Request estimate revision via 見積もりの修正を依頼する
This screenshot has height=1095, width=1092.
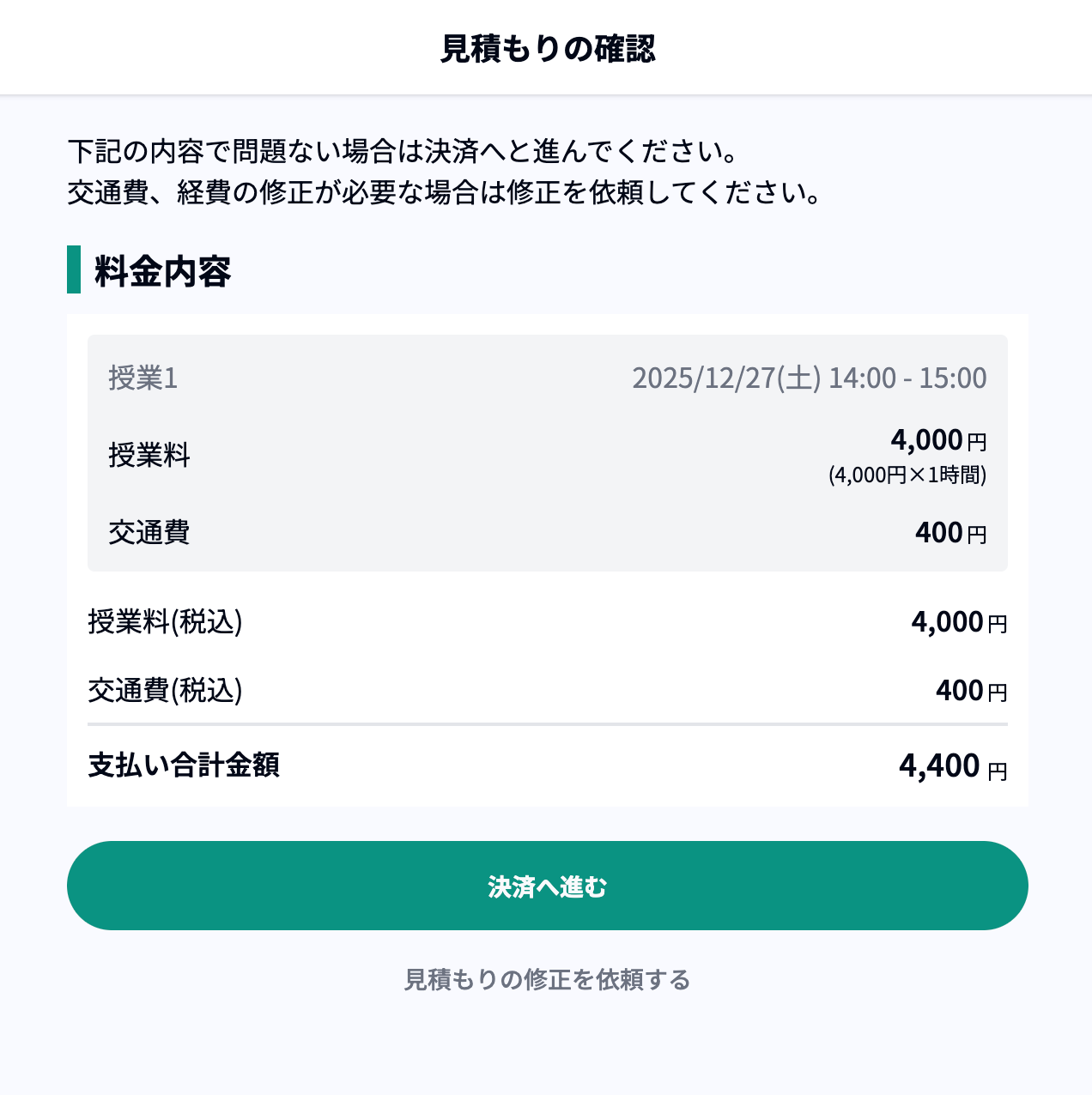click(x=547, y=979)
